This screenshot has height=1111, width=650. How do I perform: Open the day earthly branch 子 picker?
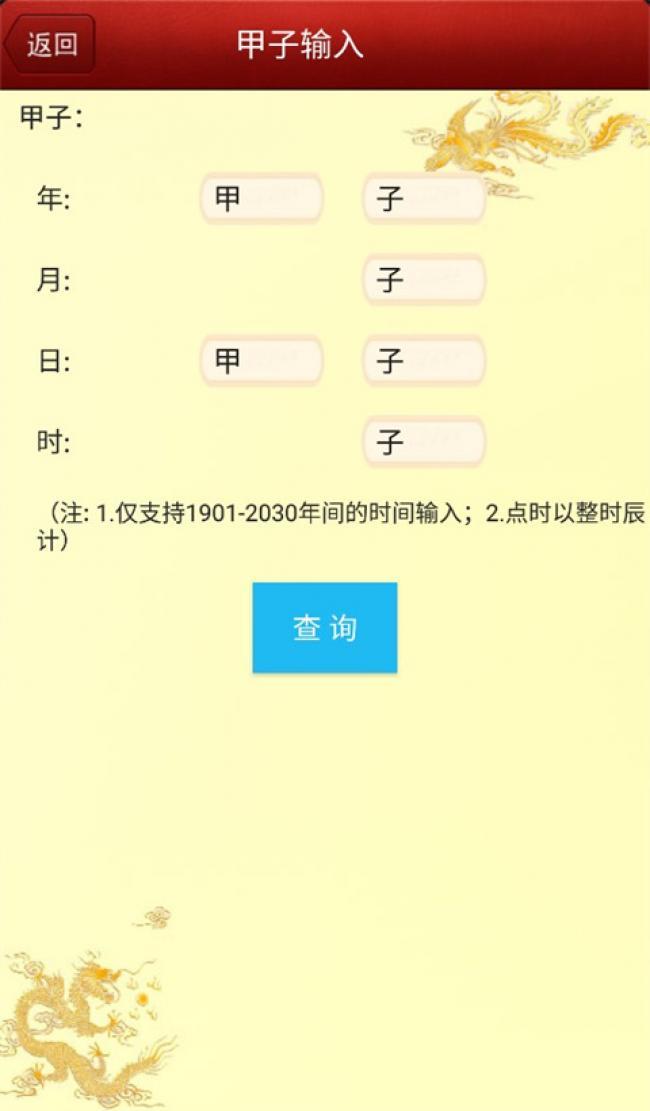click(x=424, y=360)
